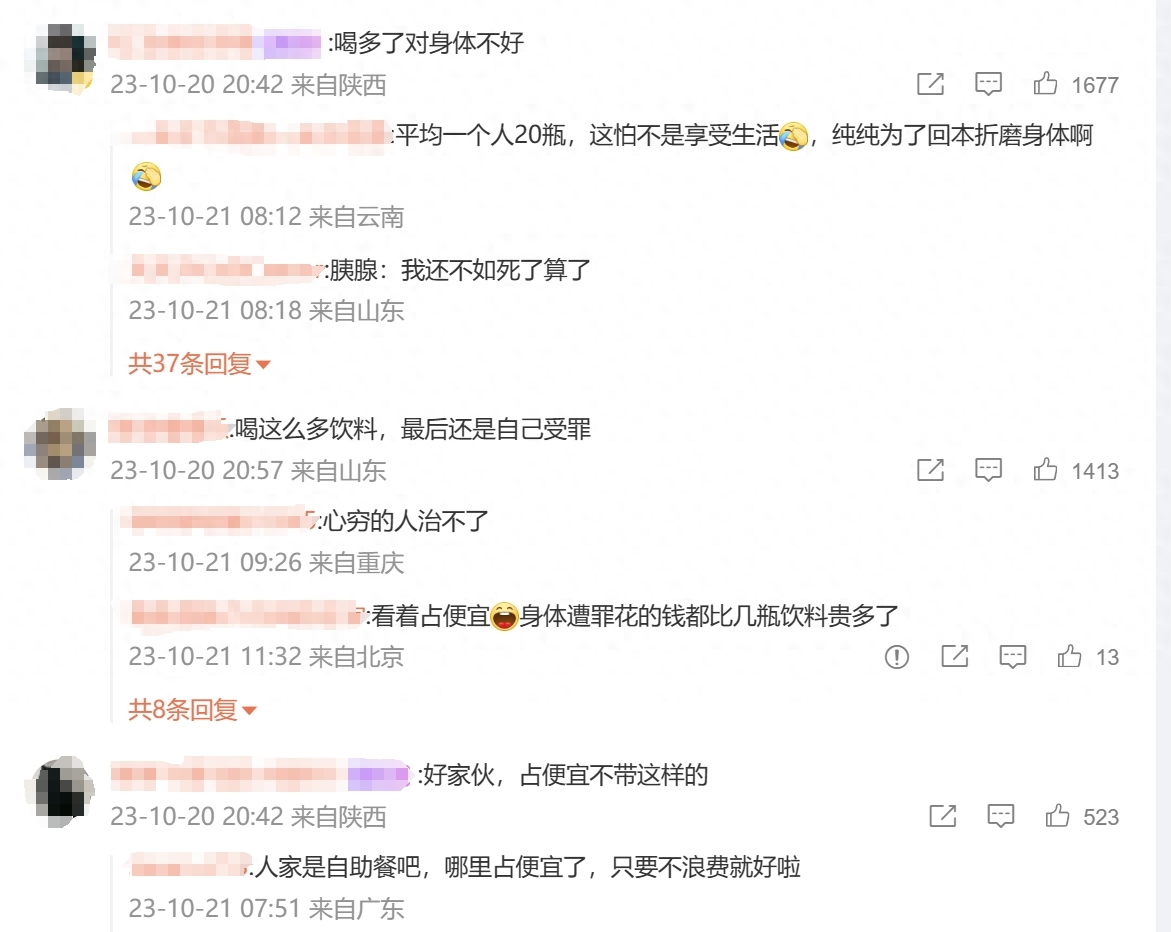1171x932 pixels.
Task: Like the comment 喝这么多饮料，最后还是自己受罪
Action: (1046, 470)
